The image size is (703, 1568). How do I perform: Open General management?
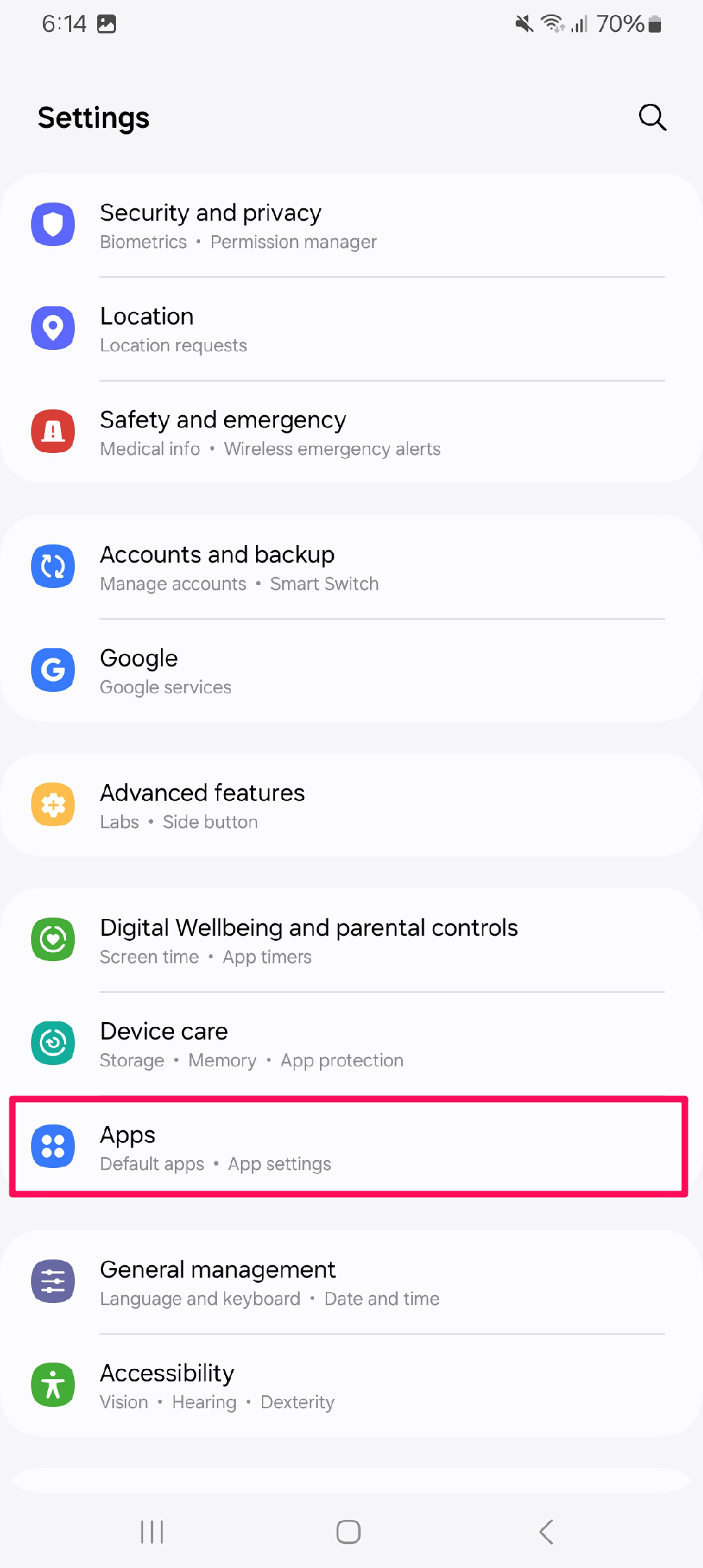point(351,1283)
